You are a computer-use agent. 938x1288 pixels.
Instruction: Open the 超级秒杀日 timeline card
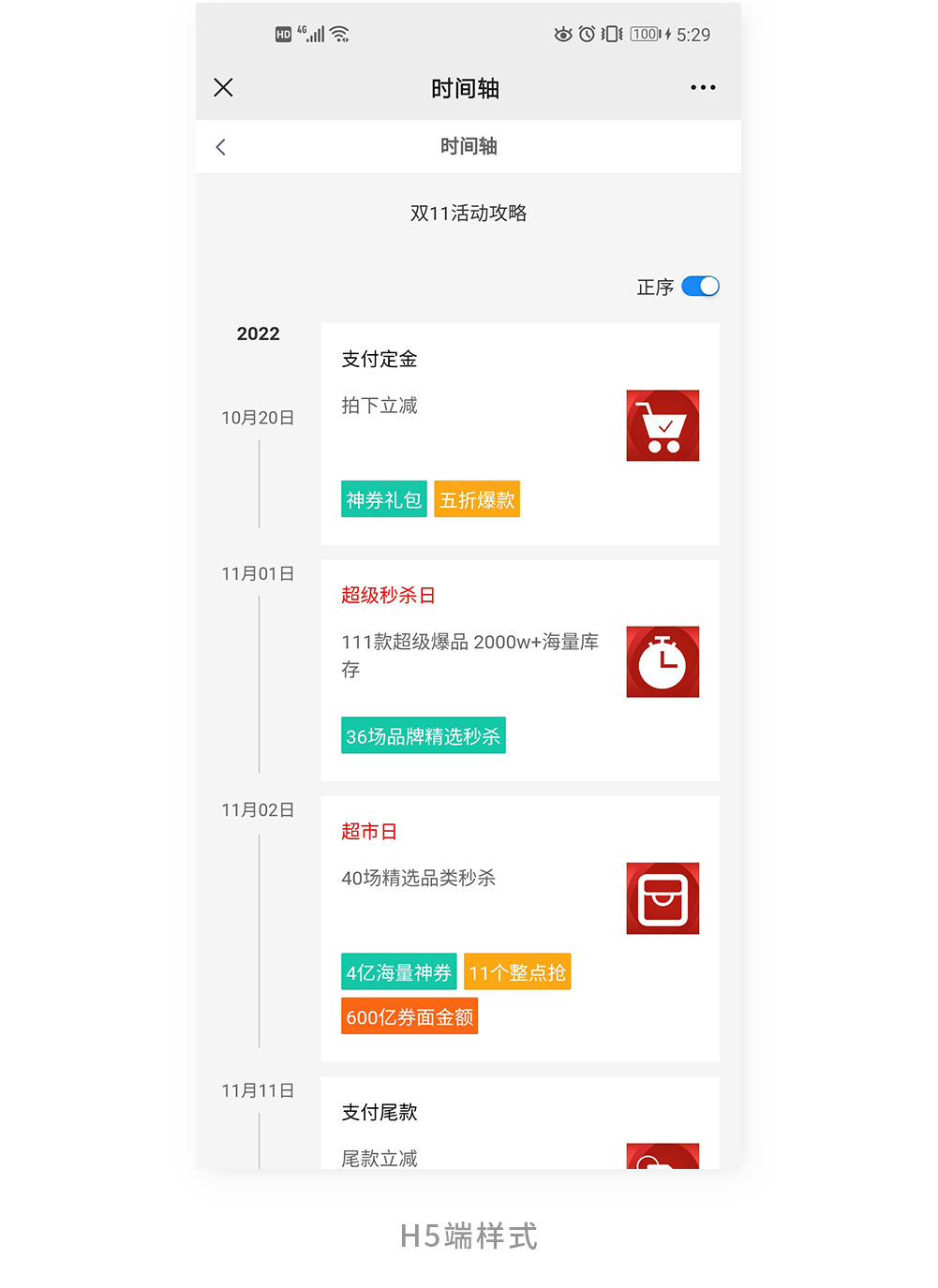pyautogui.click(x=519, y=670)
